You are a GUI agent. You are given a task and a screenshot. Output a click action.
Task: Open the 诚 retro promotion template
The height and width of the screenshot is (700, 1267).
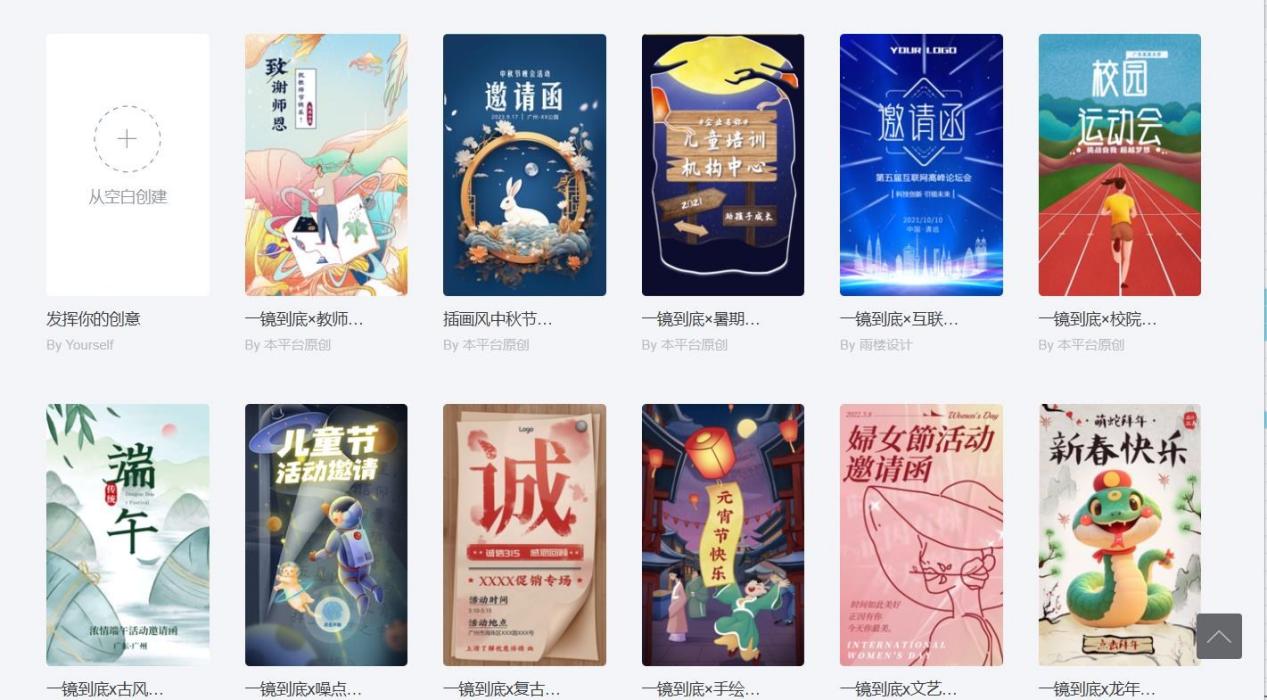coord(524,535)
